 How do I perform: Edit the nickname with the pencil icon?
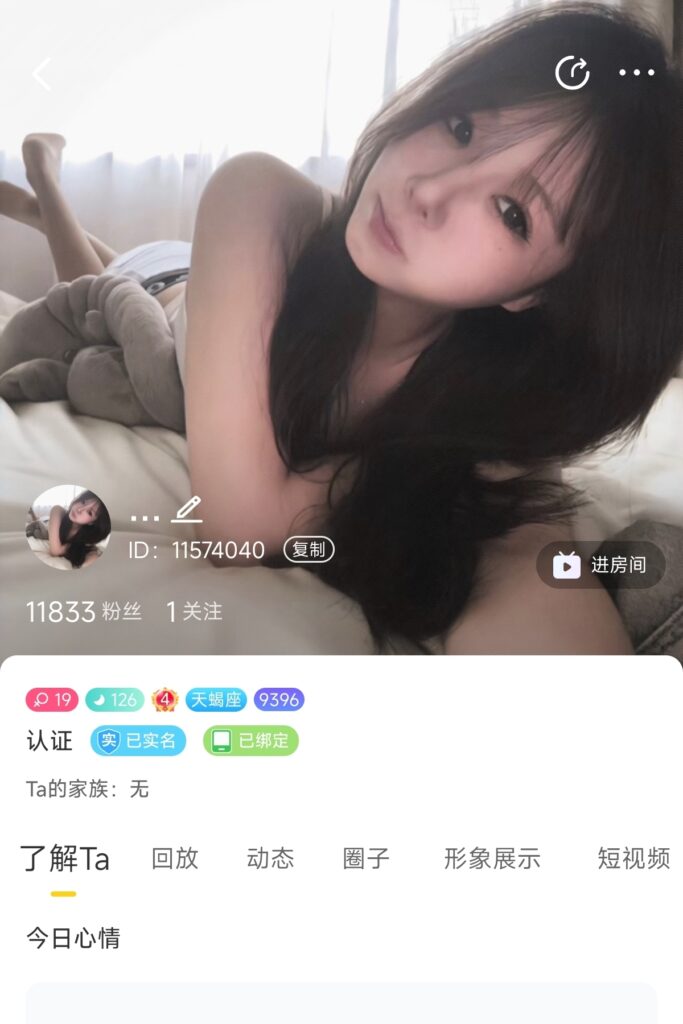coord(187,510)
